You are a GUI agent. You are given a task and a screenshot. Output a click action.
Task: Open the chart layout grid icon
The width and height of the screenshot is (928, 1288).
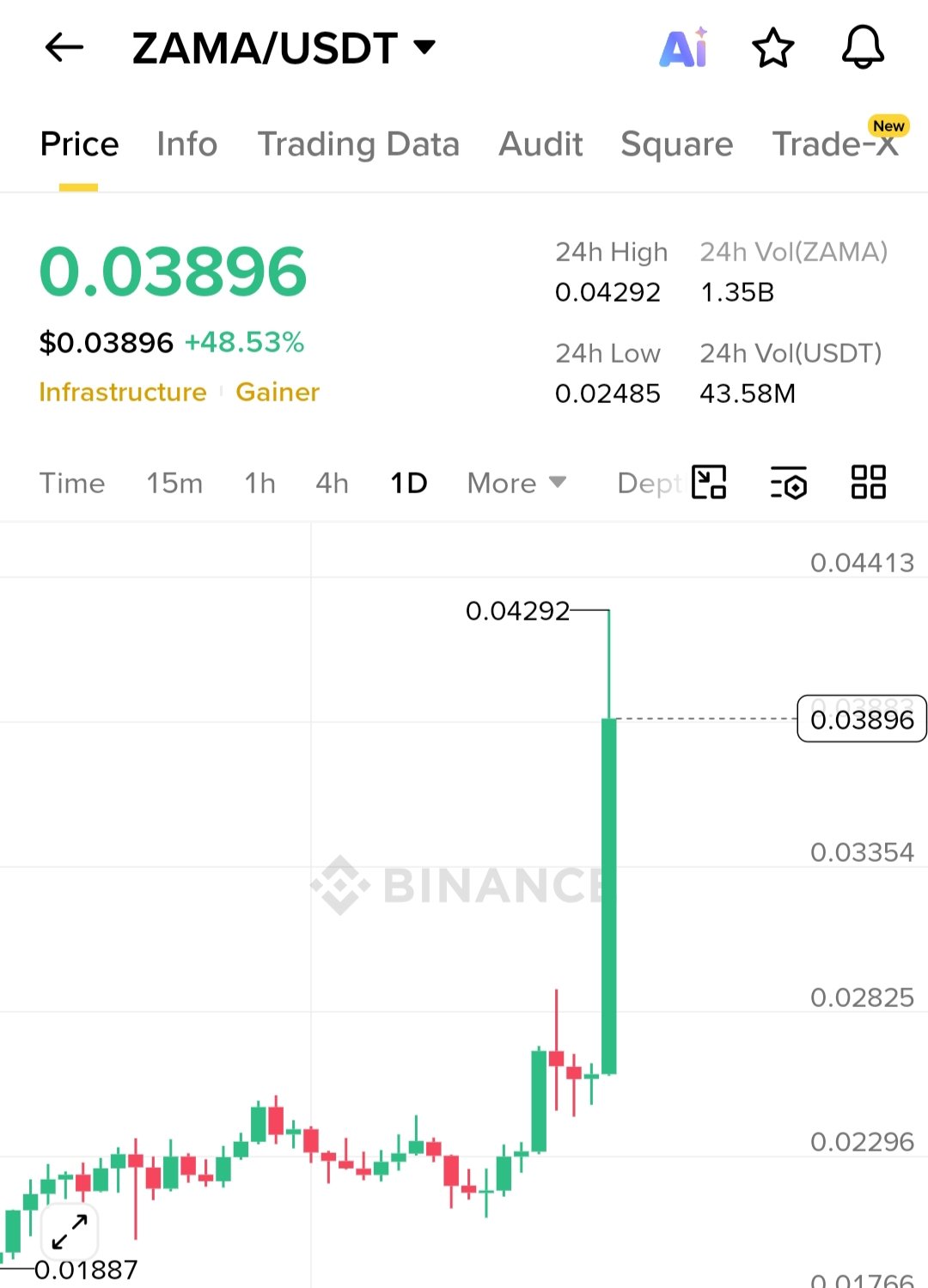868,482
